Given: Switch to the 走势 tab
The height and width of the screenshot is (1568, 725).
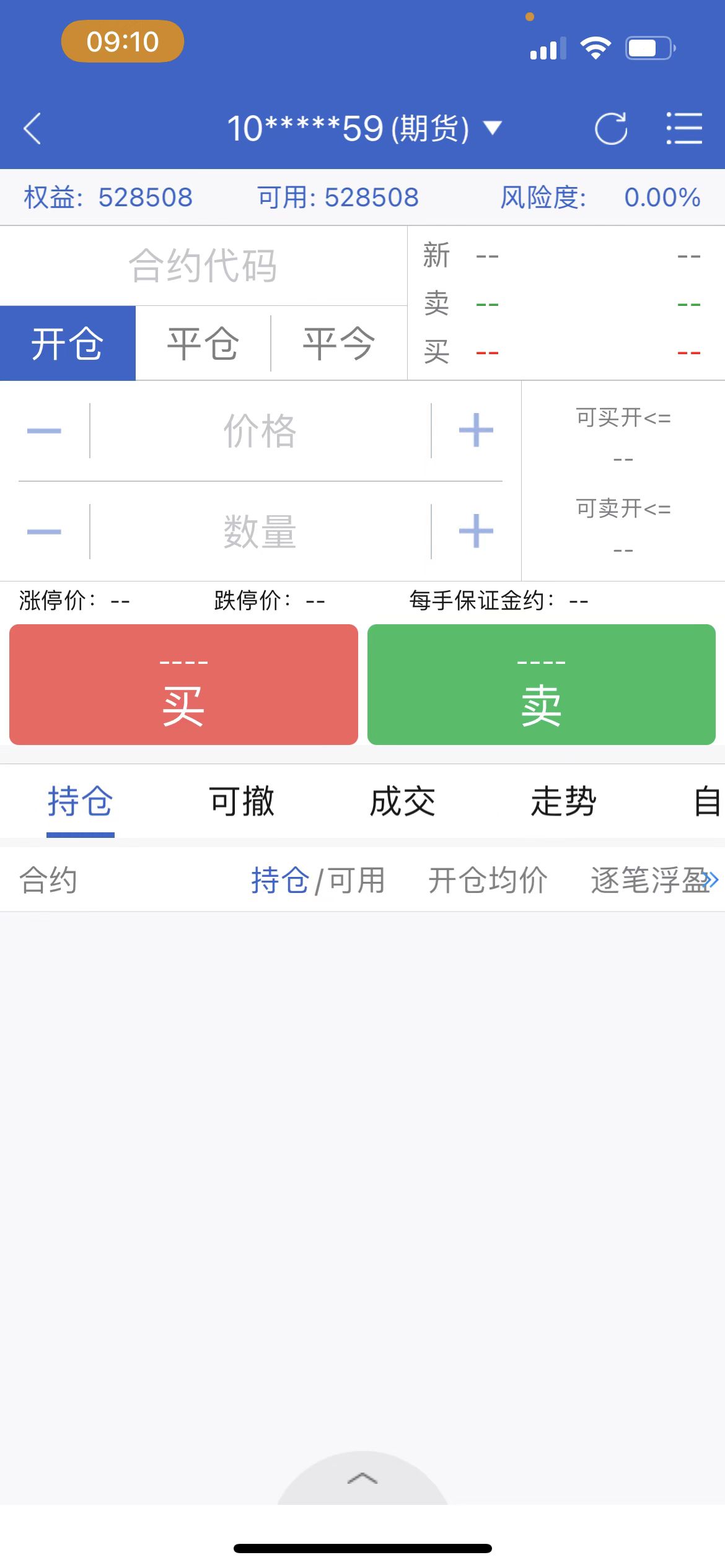Looking at the screenshot, I should 564,801.
